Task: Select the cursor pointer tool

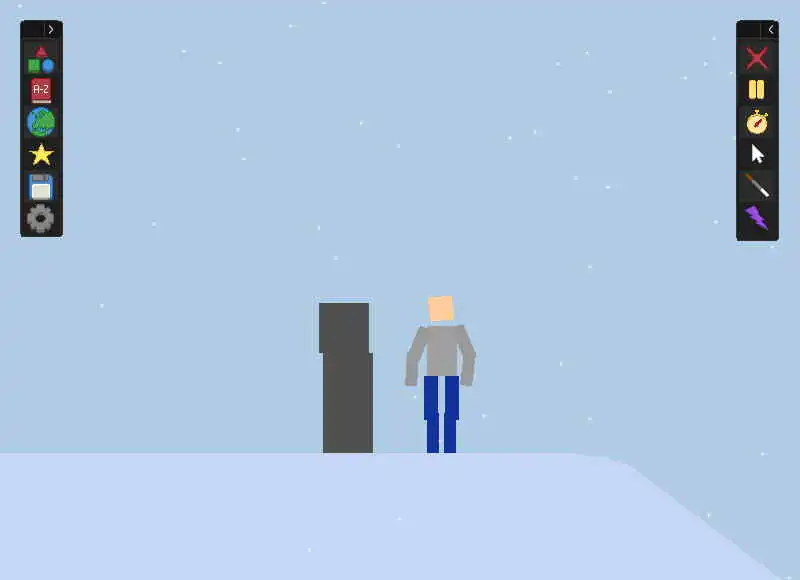Action: [x=757, y=154]
